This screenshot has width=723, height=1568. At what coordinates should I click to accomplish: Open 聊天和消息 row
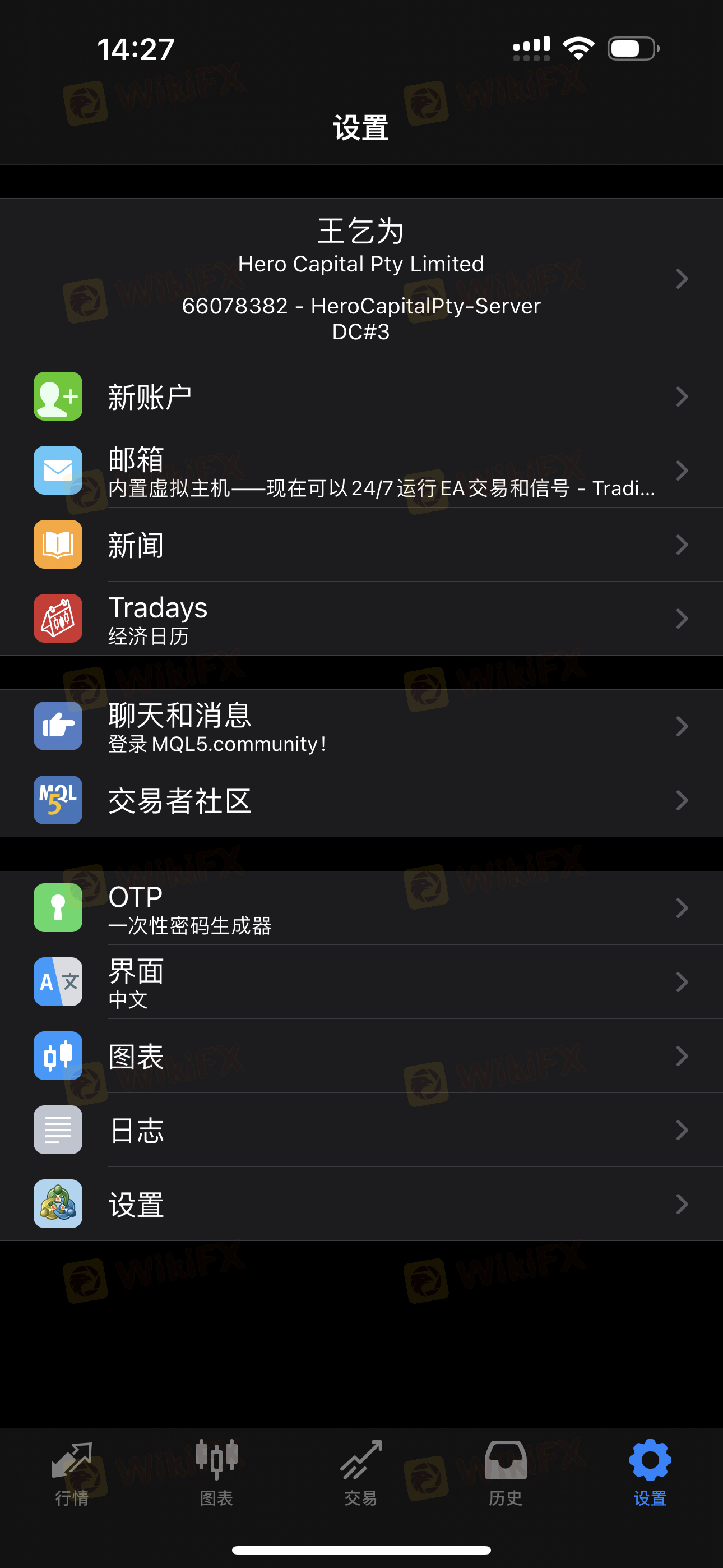pos(361,726)
